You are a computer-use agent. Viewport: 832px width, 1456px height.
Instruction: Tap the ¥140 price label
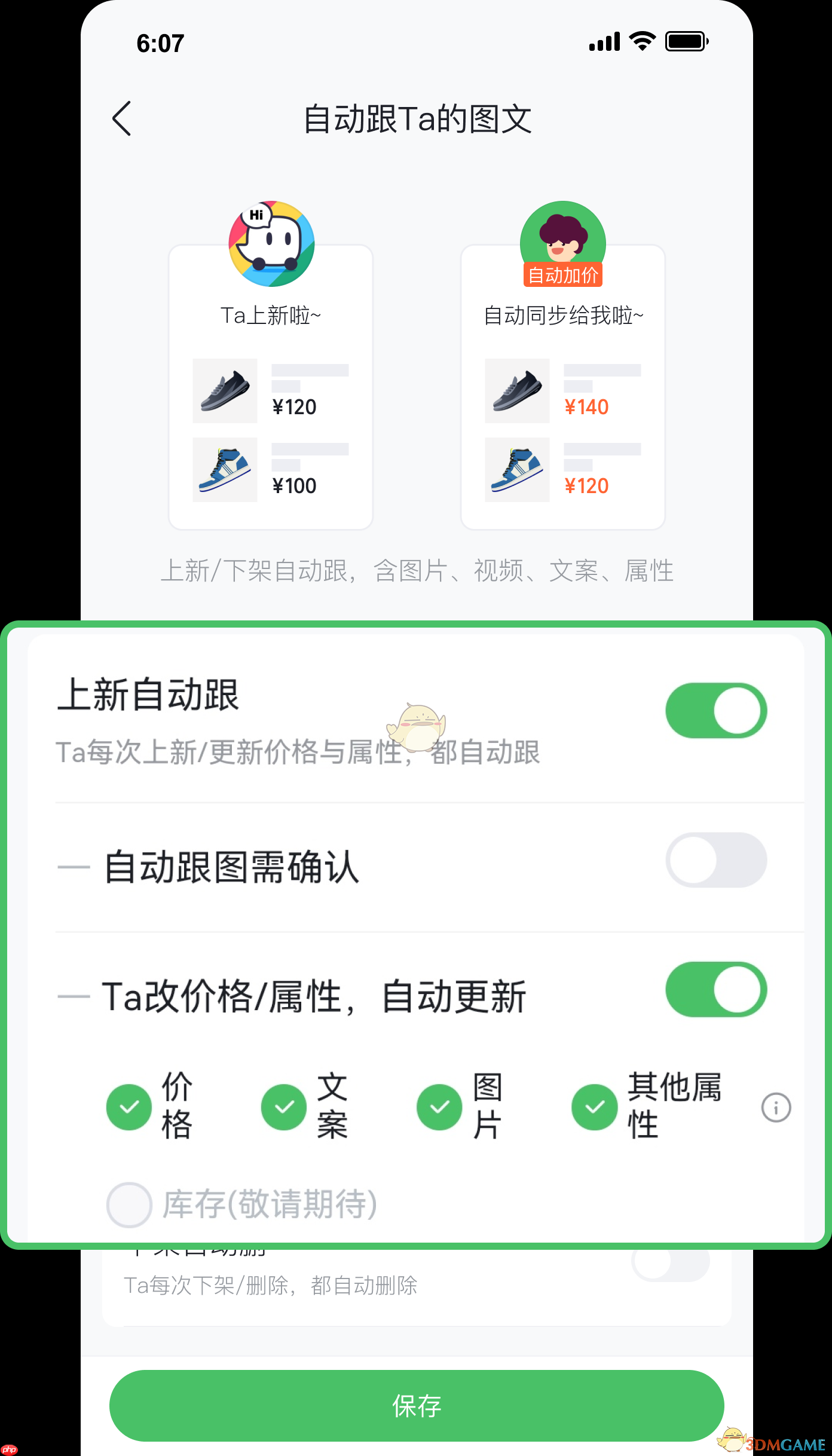coord(586,406)
